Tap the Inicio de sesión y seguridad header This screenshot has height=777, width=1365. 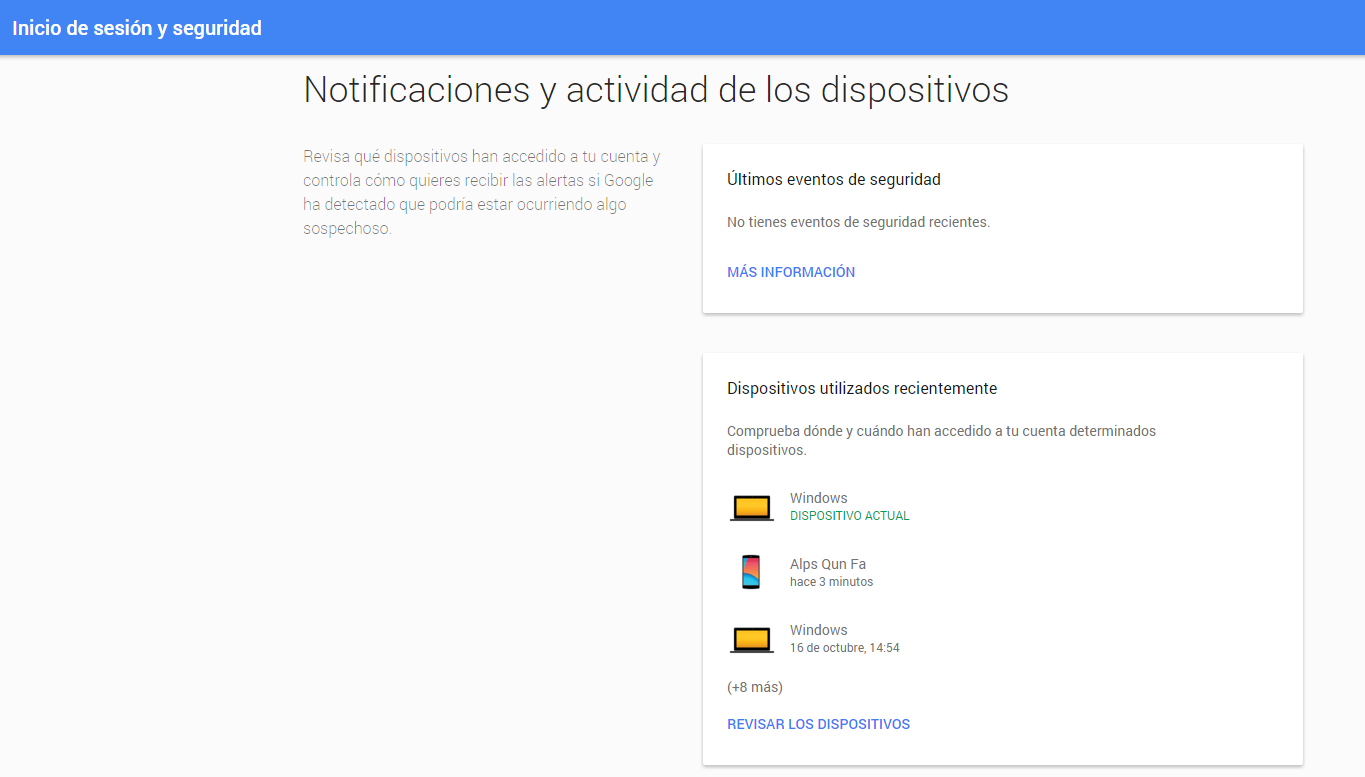coord(137,28)
